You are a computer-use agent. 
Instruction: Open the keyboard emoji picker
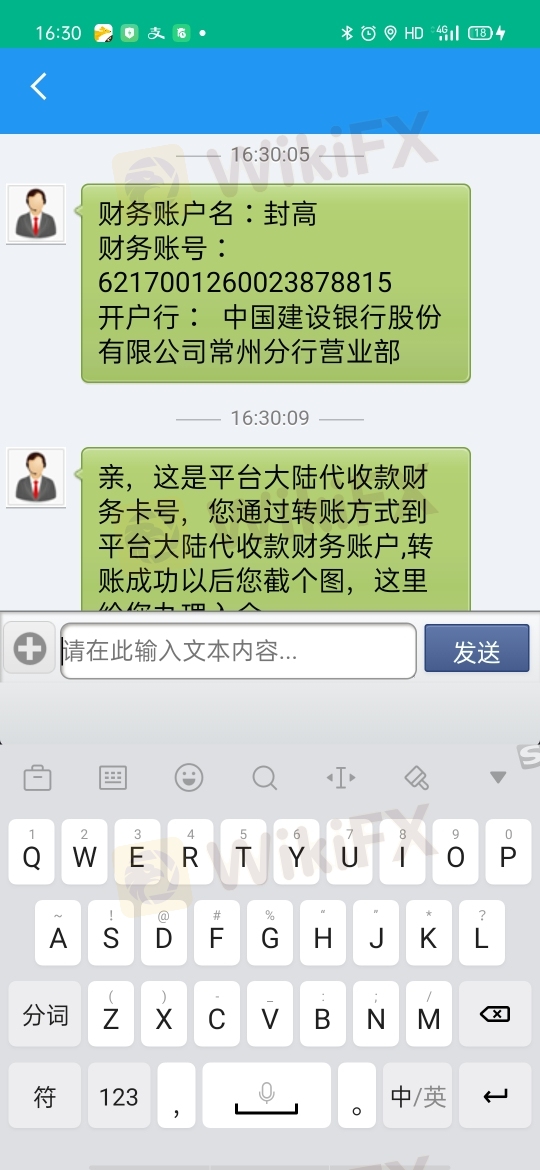189,778
